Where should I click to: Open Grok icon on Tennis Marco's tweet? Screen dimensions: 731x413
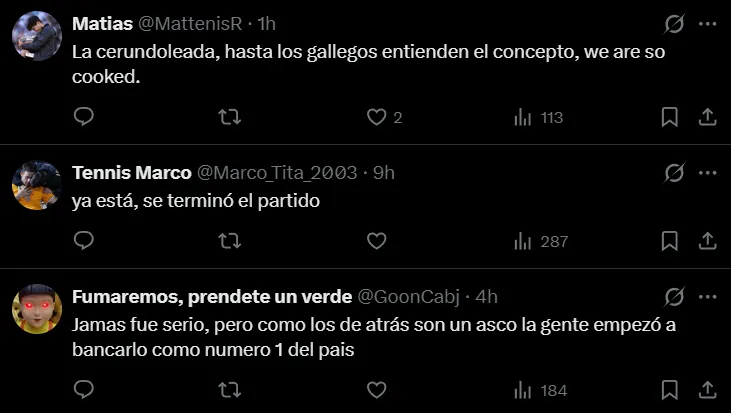pyautogui.click(x=674, y=173)
